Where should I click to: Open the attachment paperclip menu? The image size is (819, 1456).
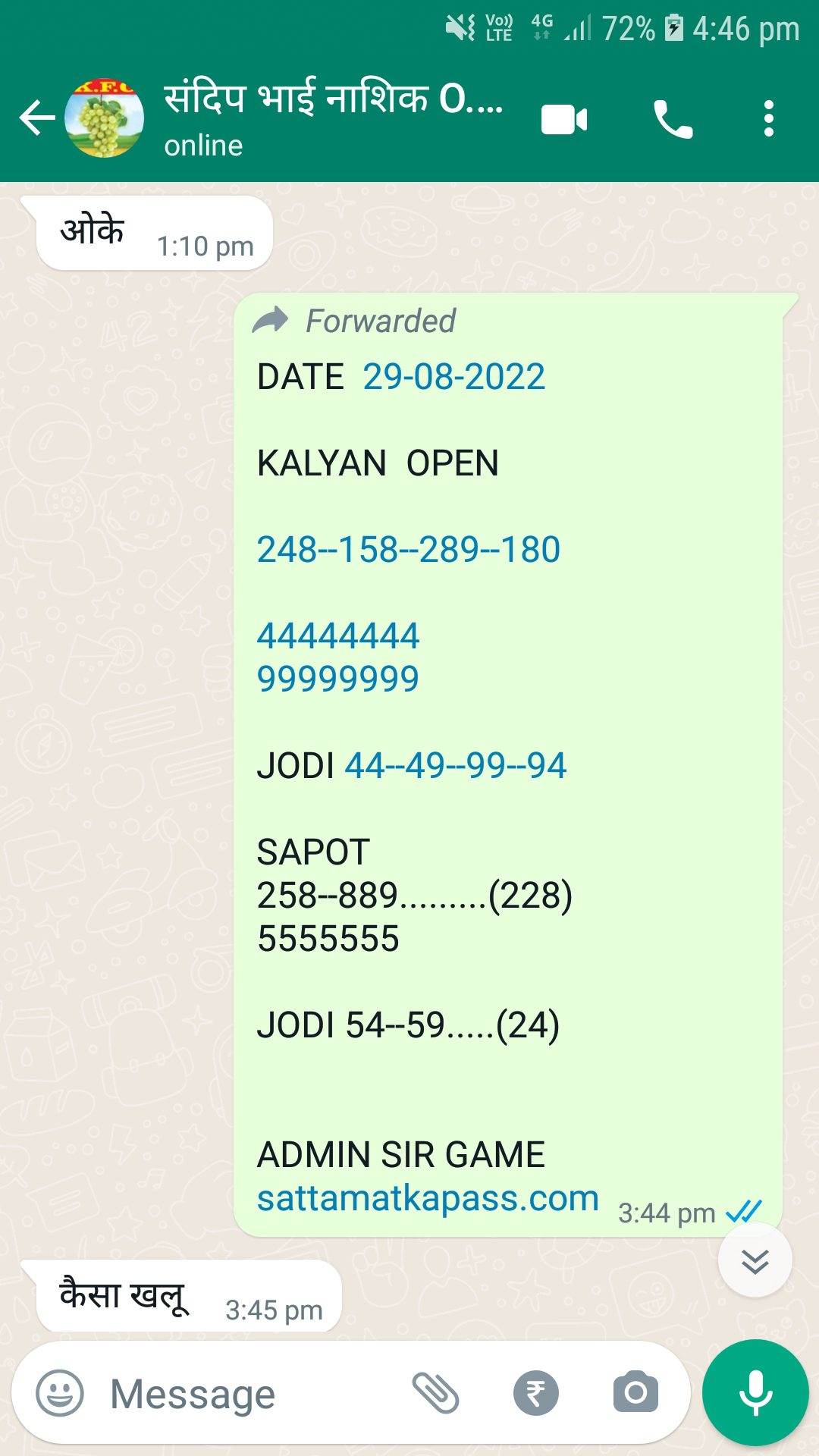coord(436,1393)
